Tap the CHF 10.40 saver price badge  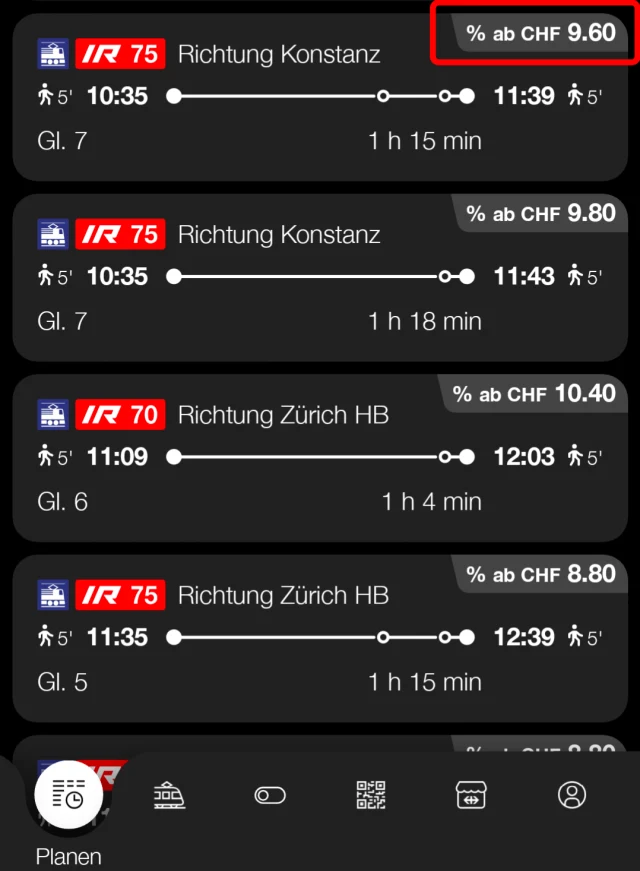coord(534,394)
